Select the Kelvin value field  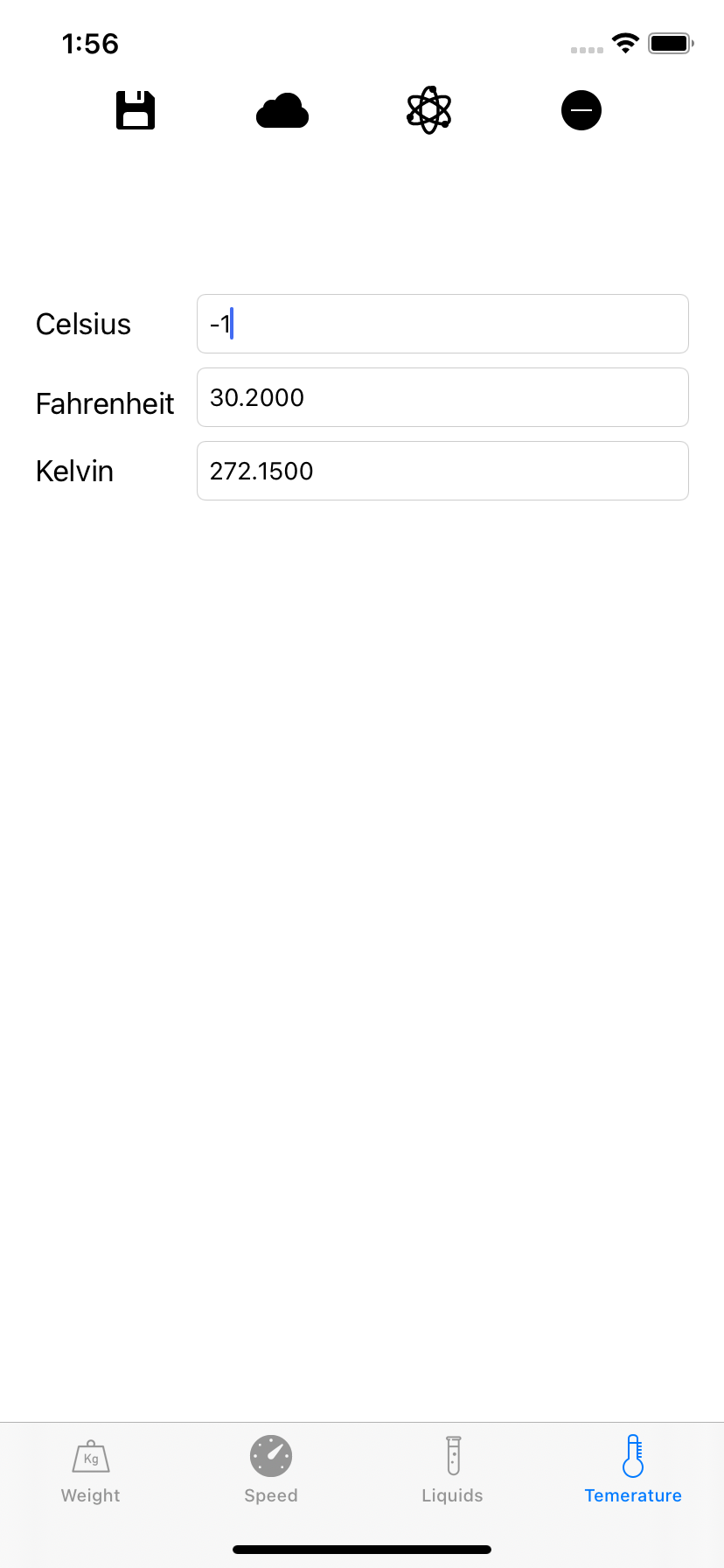click(x=442, y=471)
